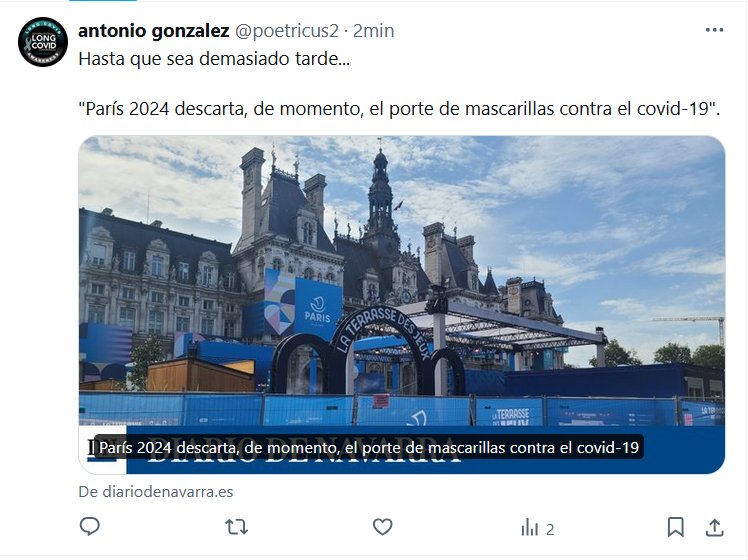The image size is (748, 560).
Task: Reply to antonio gonzalez's post
Action: click(90, 526)
